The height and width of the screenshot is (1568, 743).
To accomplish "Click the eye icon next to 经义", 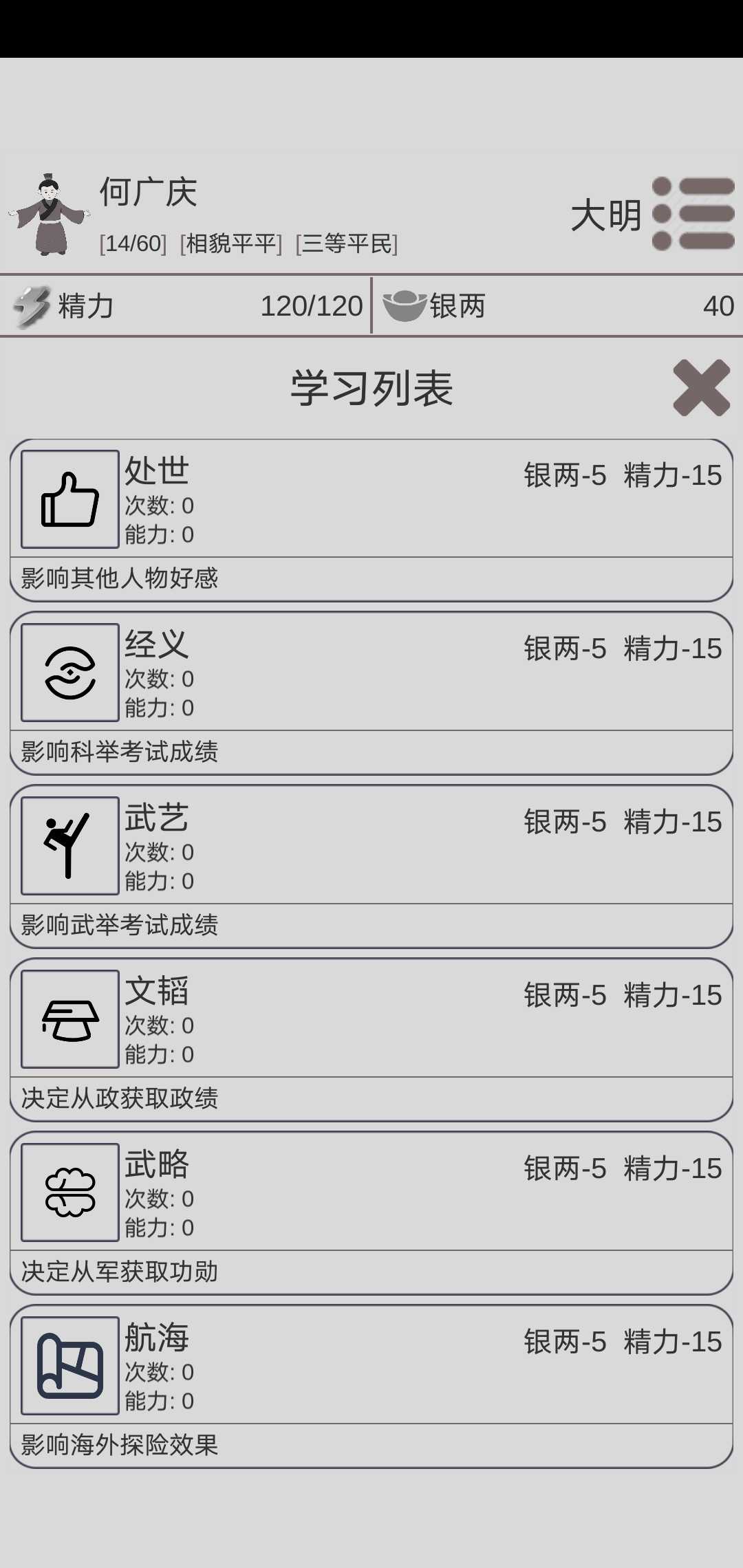I will tap(69, 671).
